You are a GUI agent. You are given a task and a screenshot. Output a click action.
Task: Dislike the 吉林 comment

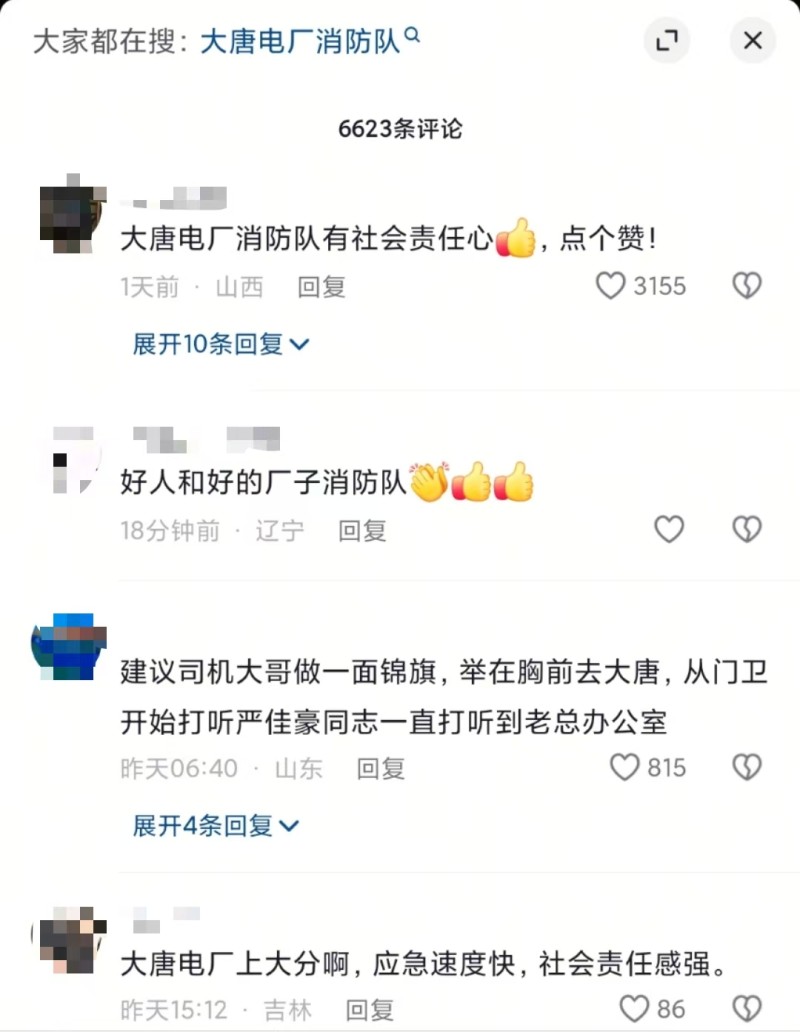747,1008
